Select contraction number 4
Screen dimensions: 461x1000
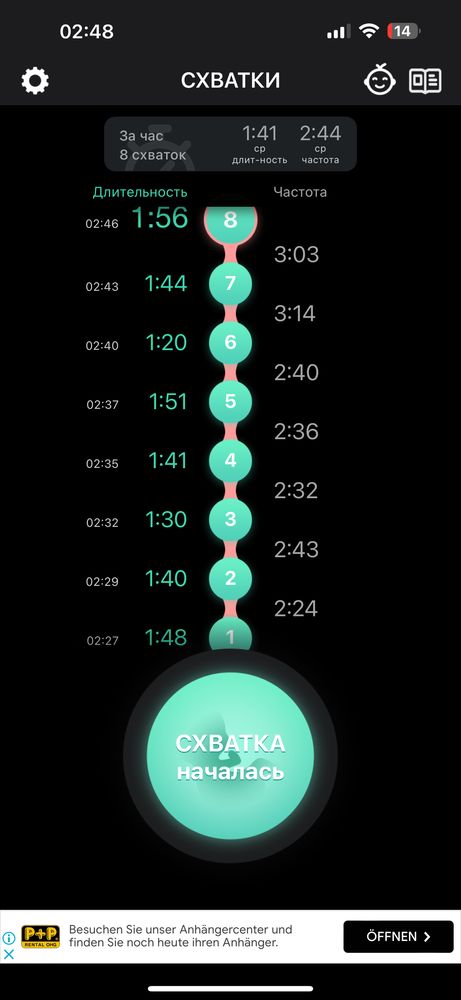pos(230,460)
